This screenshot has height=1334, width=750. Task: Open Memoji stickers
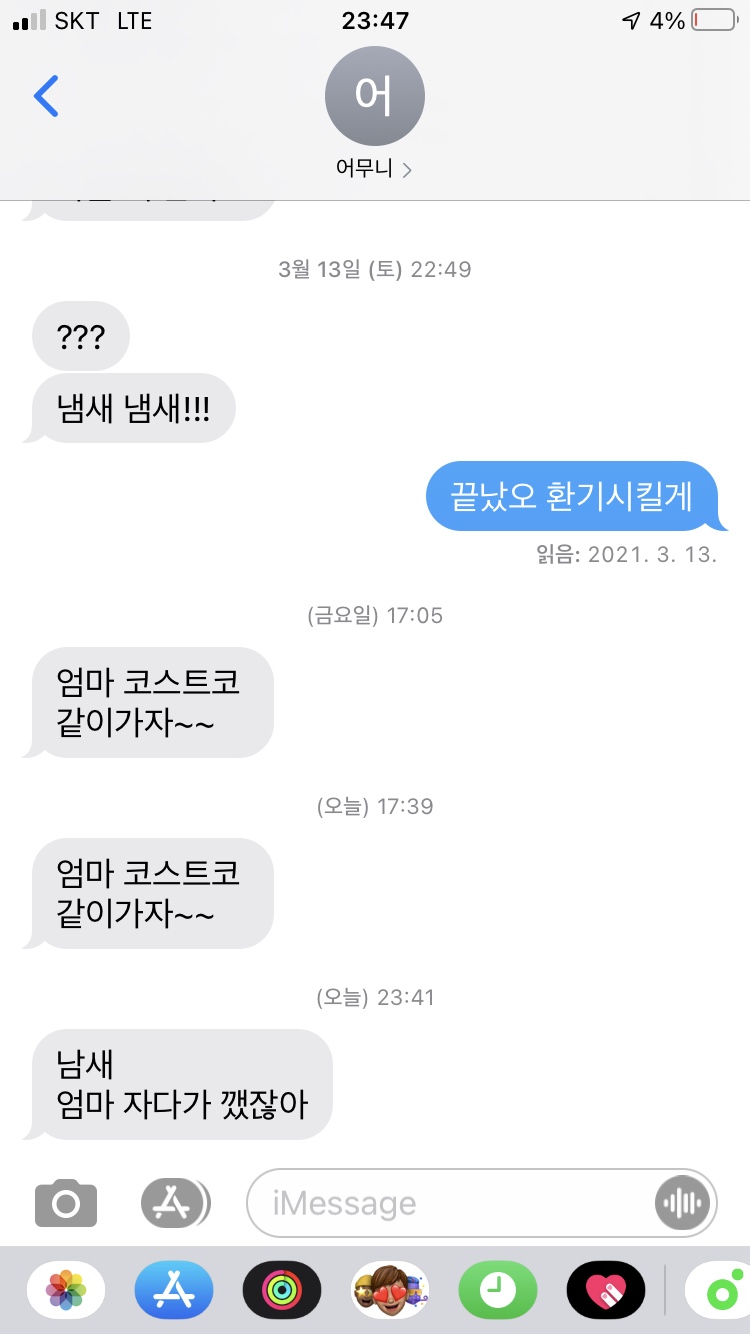point(390,1291)
